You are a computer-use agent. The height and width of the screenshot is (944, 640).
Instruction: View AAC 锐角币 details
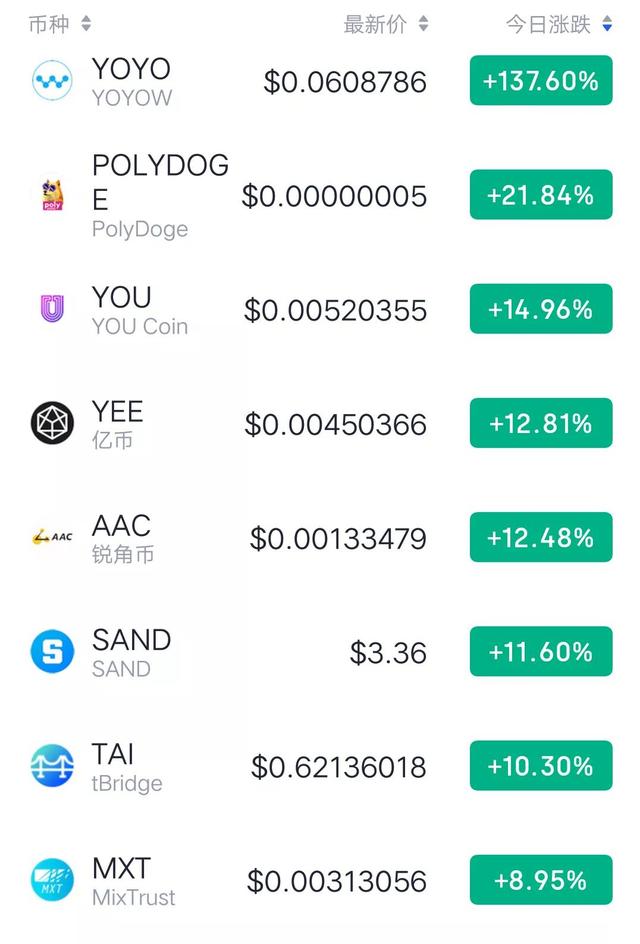click(121, 538)
